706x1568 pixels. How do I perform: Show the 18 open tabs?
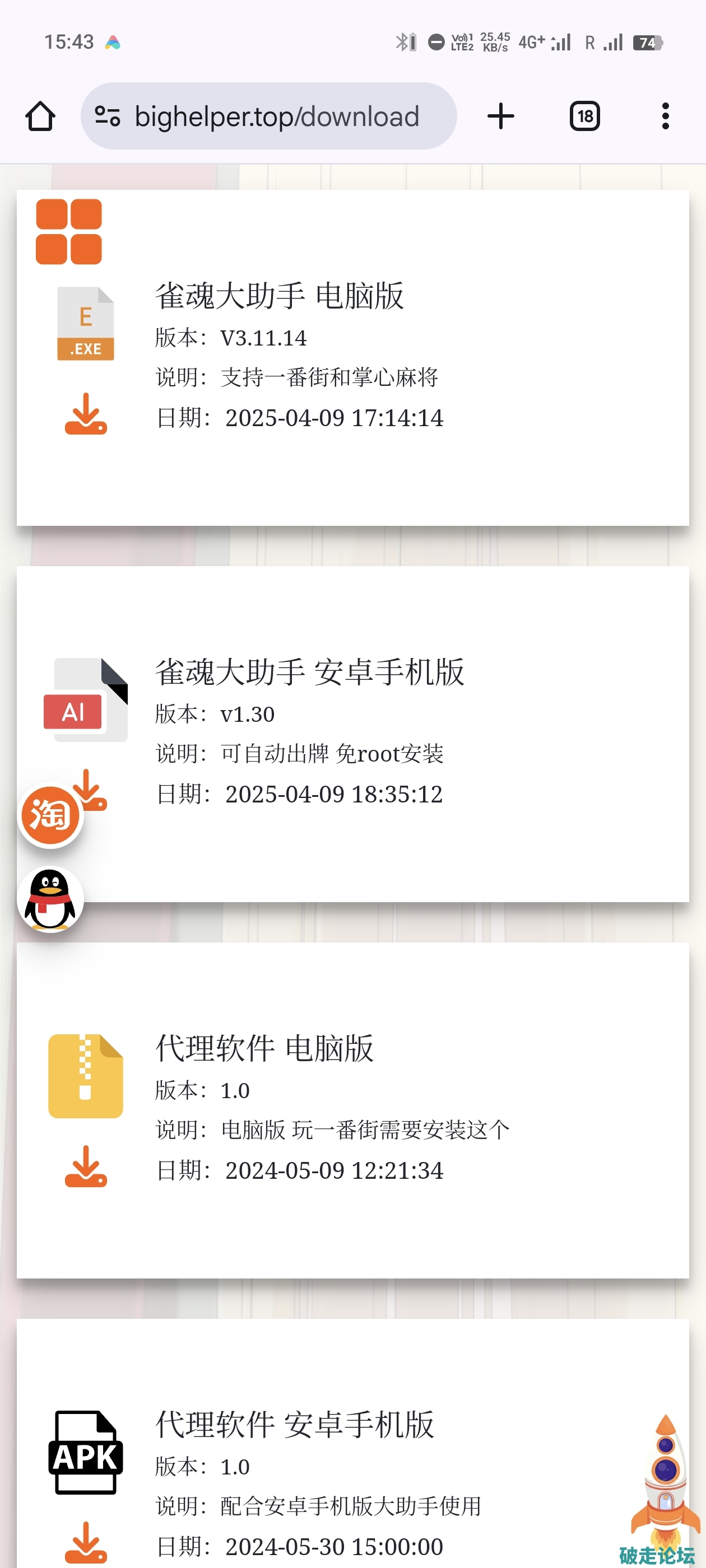point(584,116)
